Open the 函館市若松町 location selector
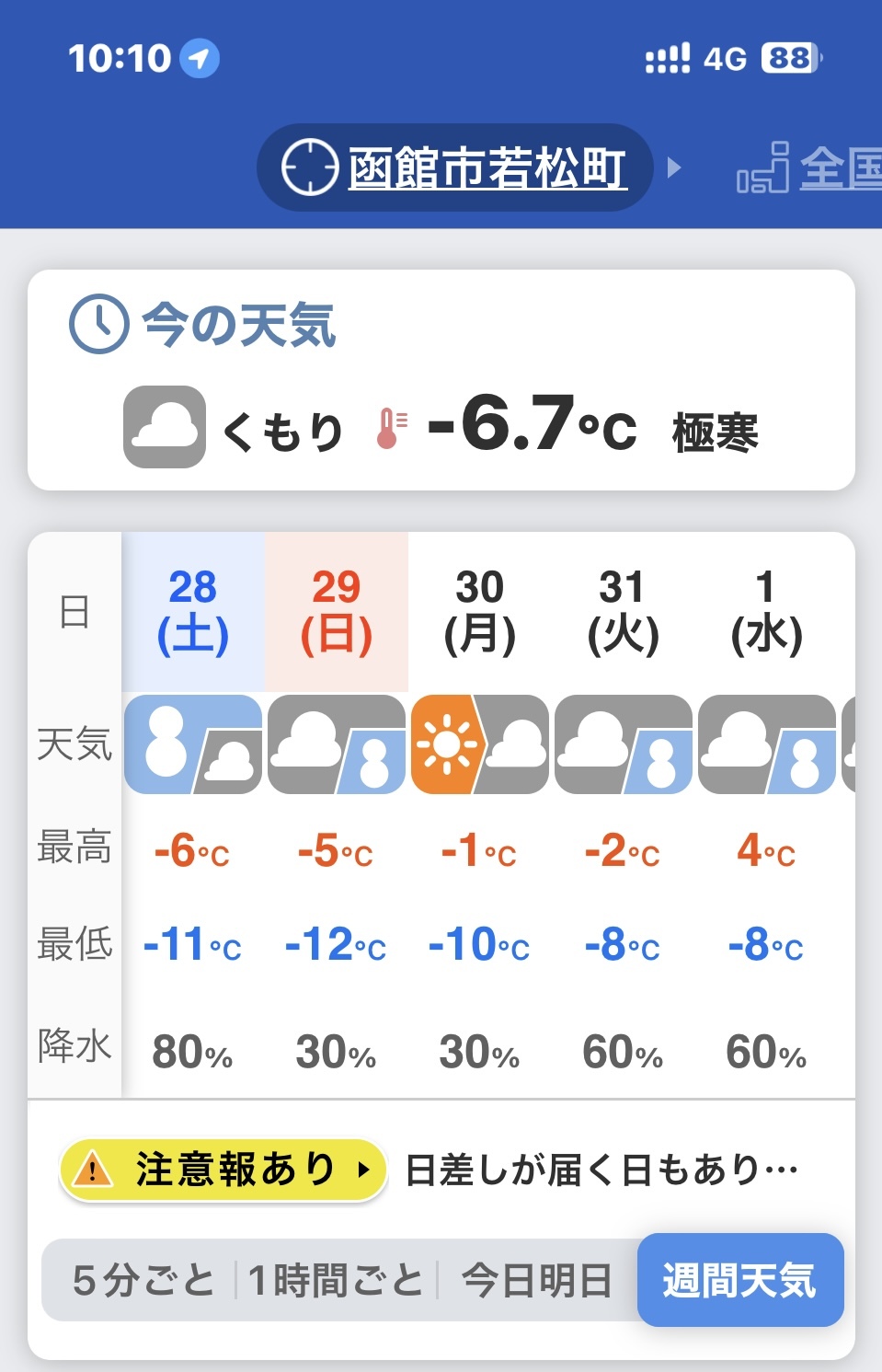 click(455, 167)
